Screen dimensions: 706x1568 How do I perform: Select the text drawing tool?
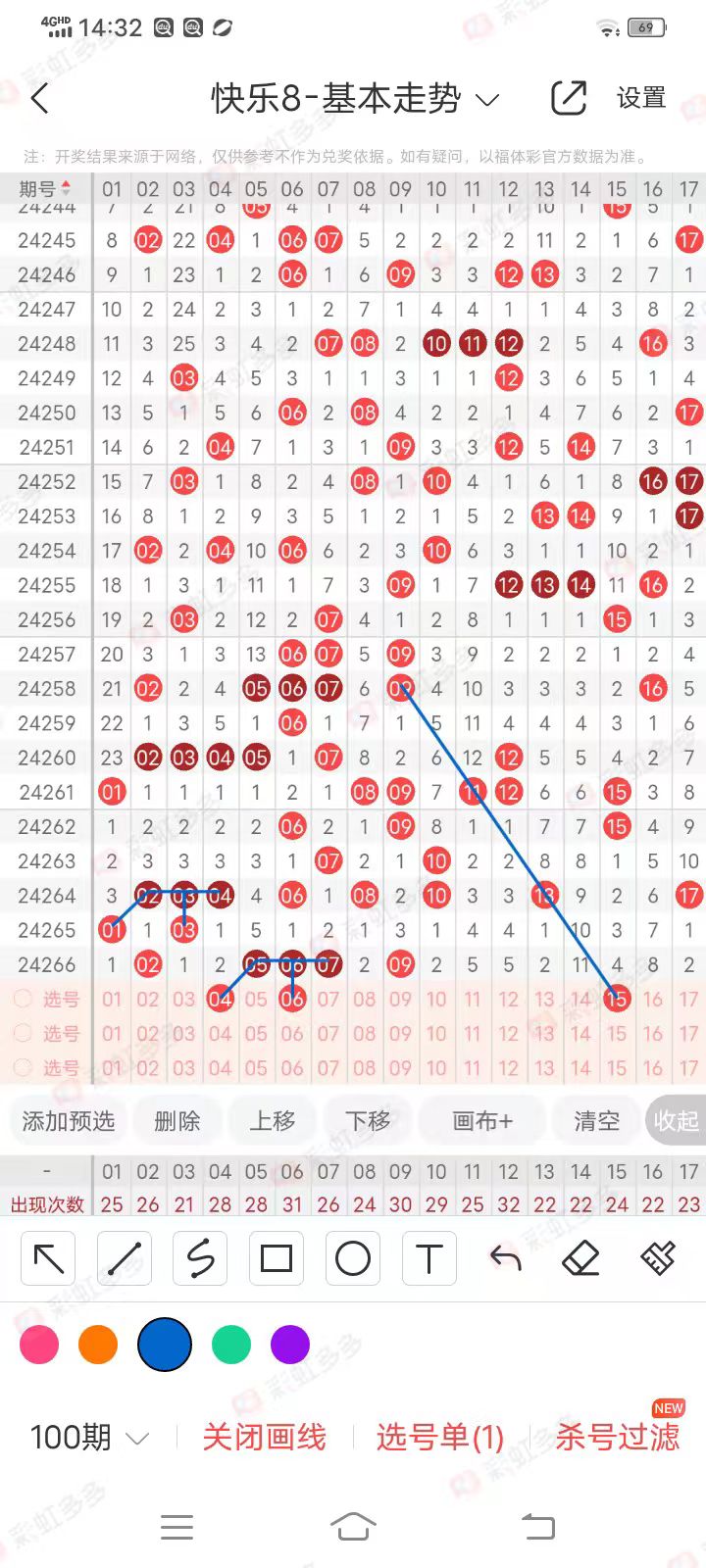click(x=429, y=1258)
